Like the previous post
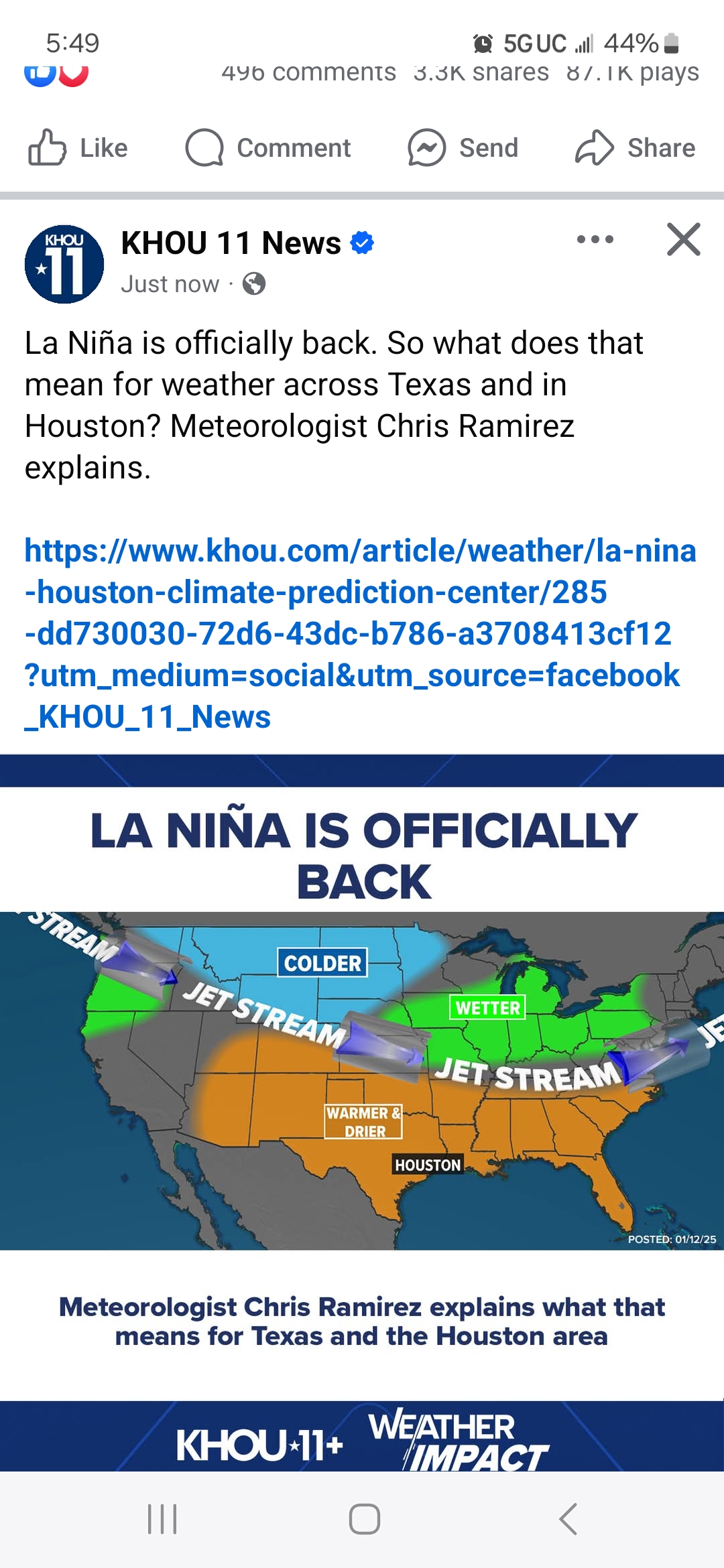724x1568 pixels. (x=78, y=147)
